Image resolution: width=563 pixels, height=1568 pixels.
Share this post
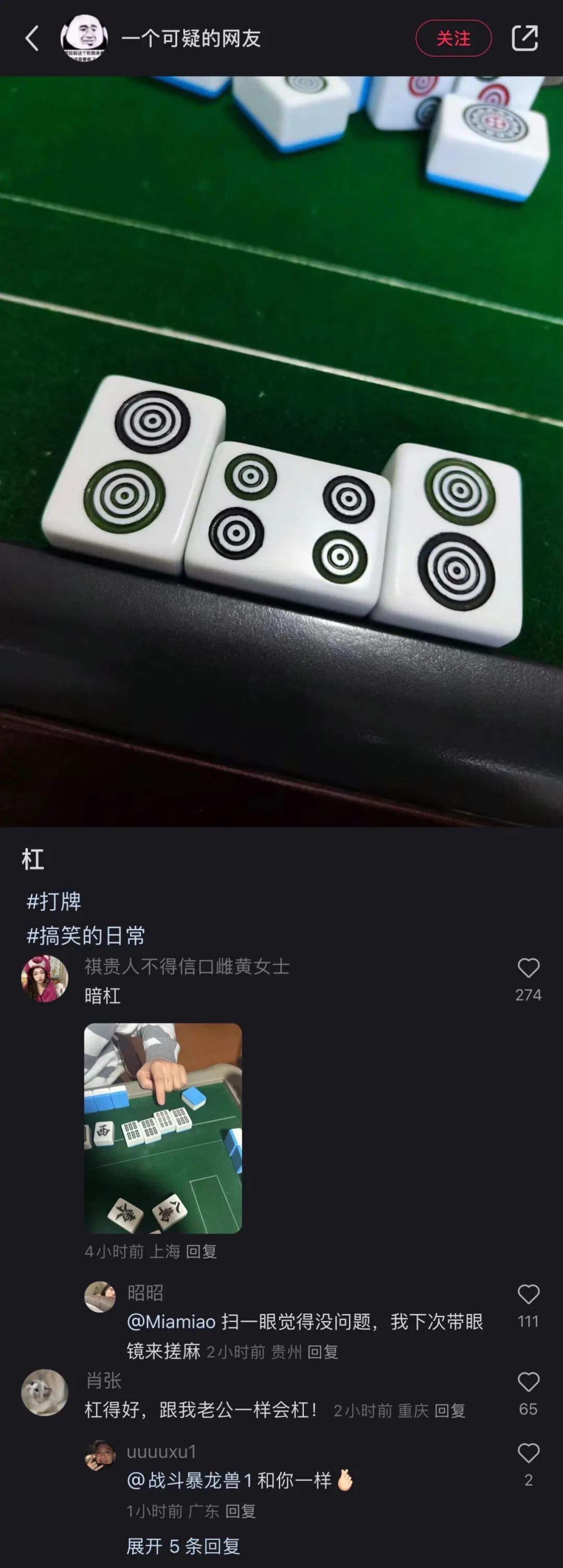pos(524,39)
